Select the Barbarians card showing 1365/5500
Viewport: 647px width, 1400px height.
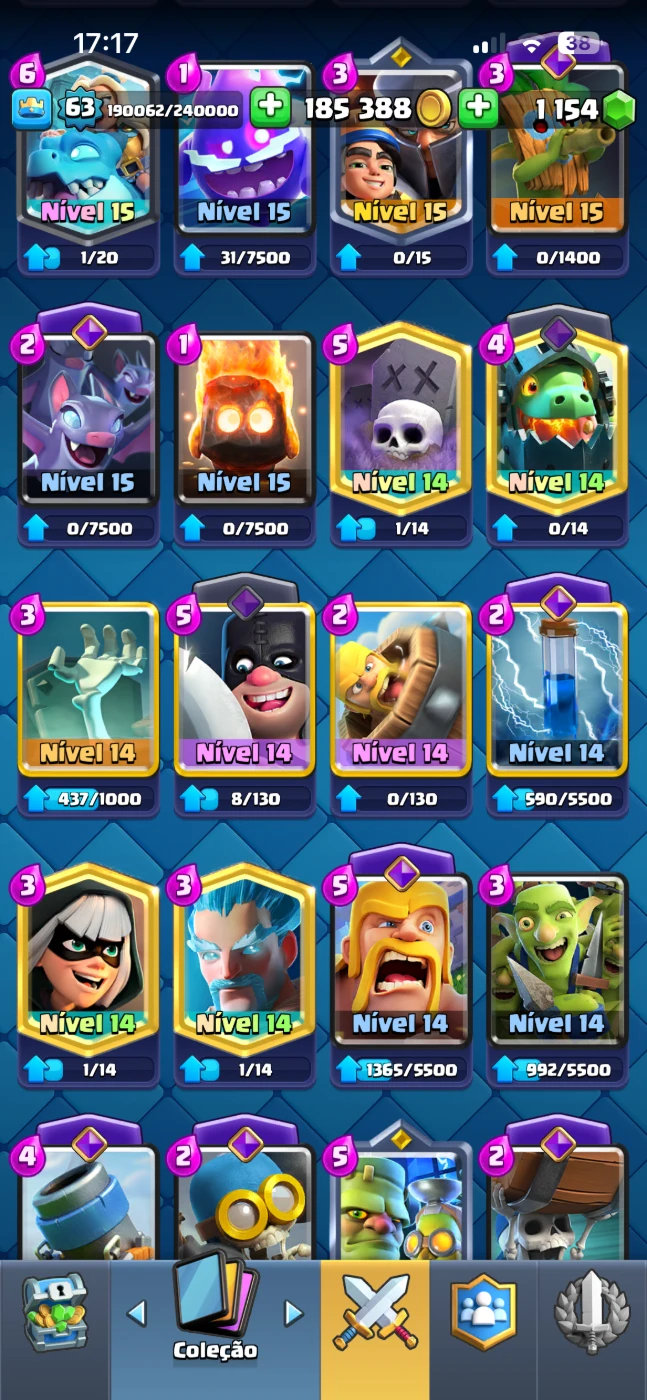401,960
